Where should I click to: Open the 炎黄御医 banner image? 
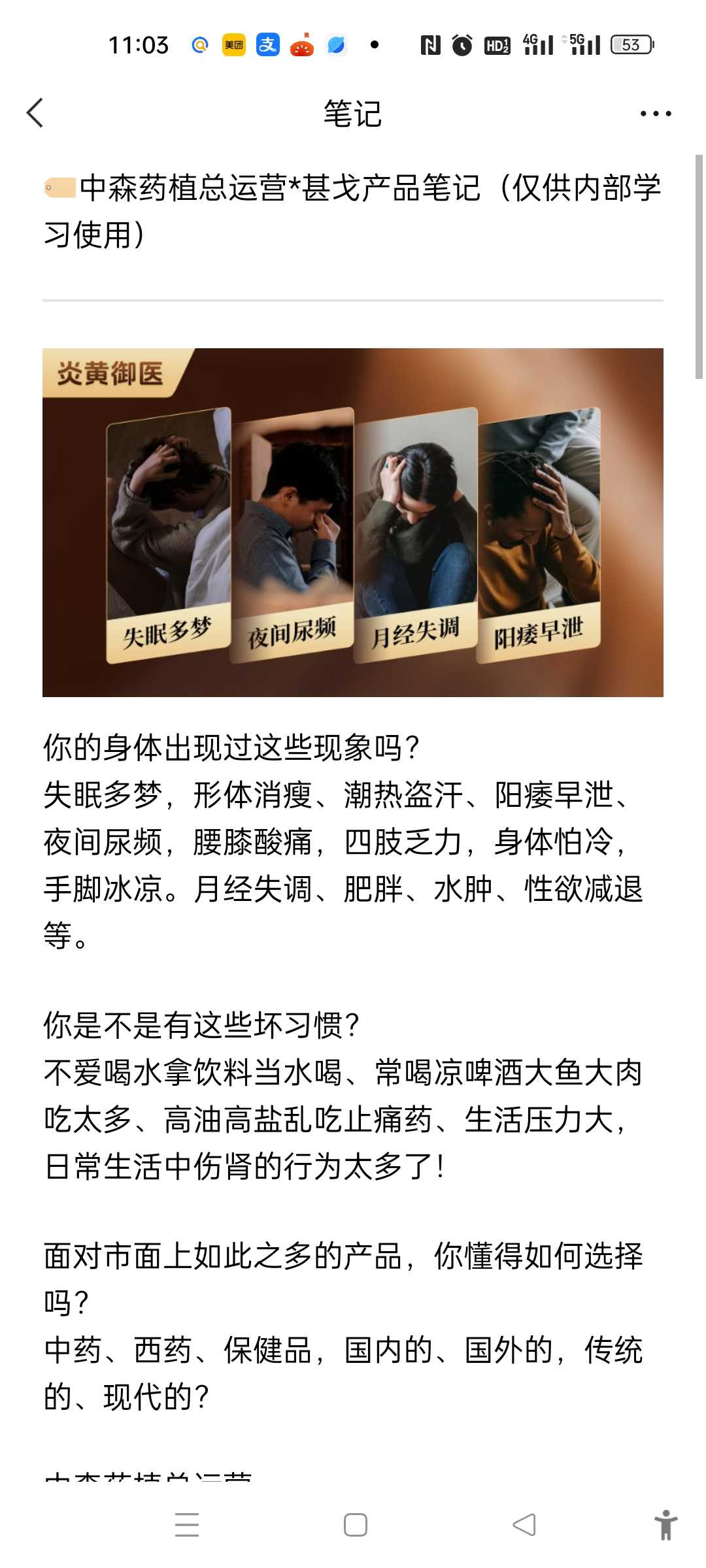[x=353, y=523]
